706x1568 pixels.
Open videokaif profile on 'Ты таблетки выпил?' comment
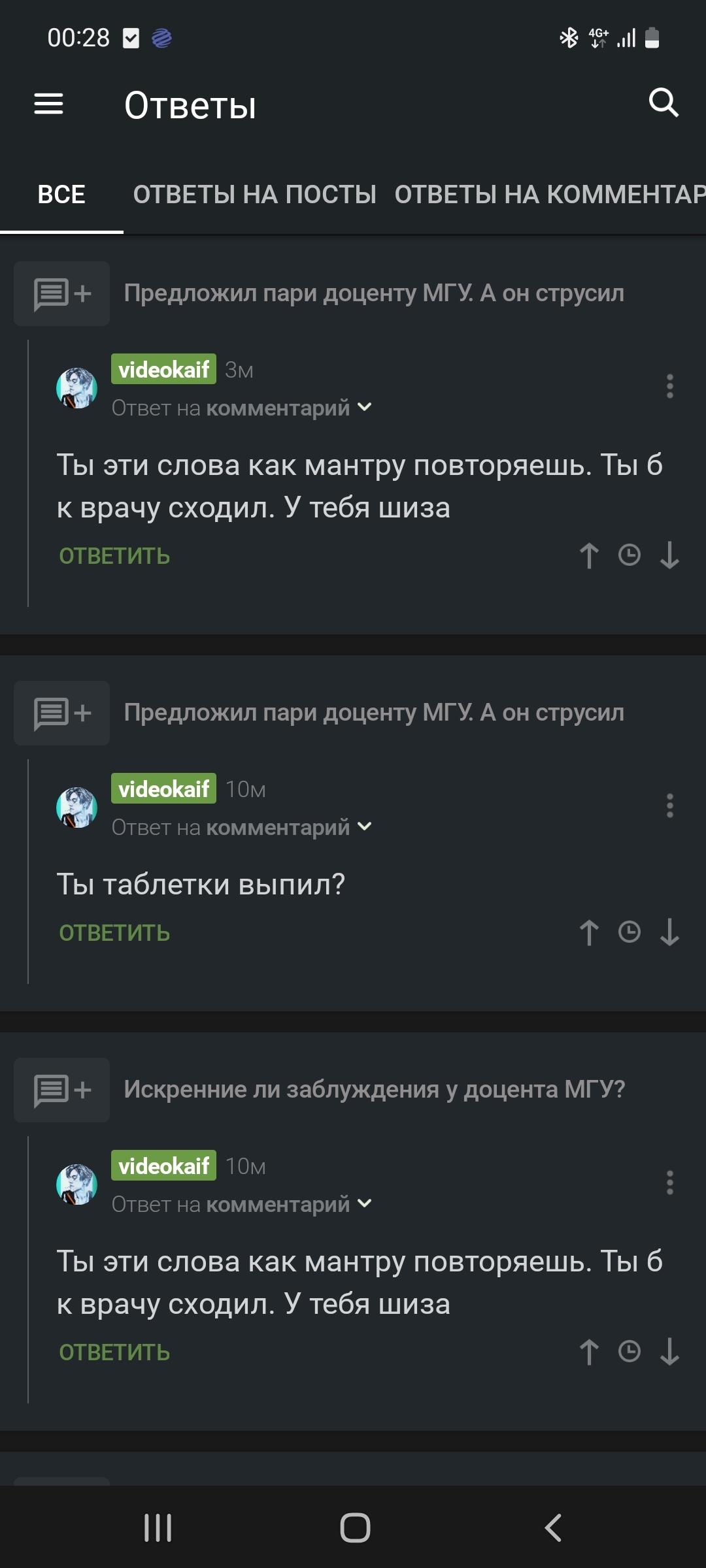click(x=163, y=789)
